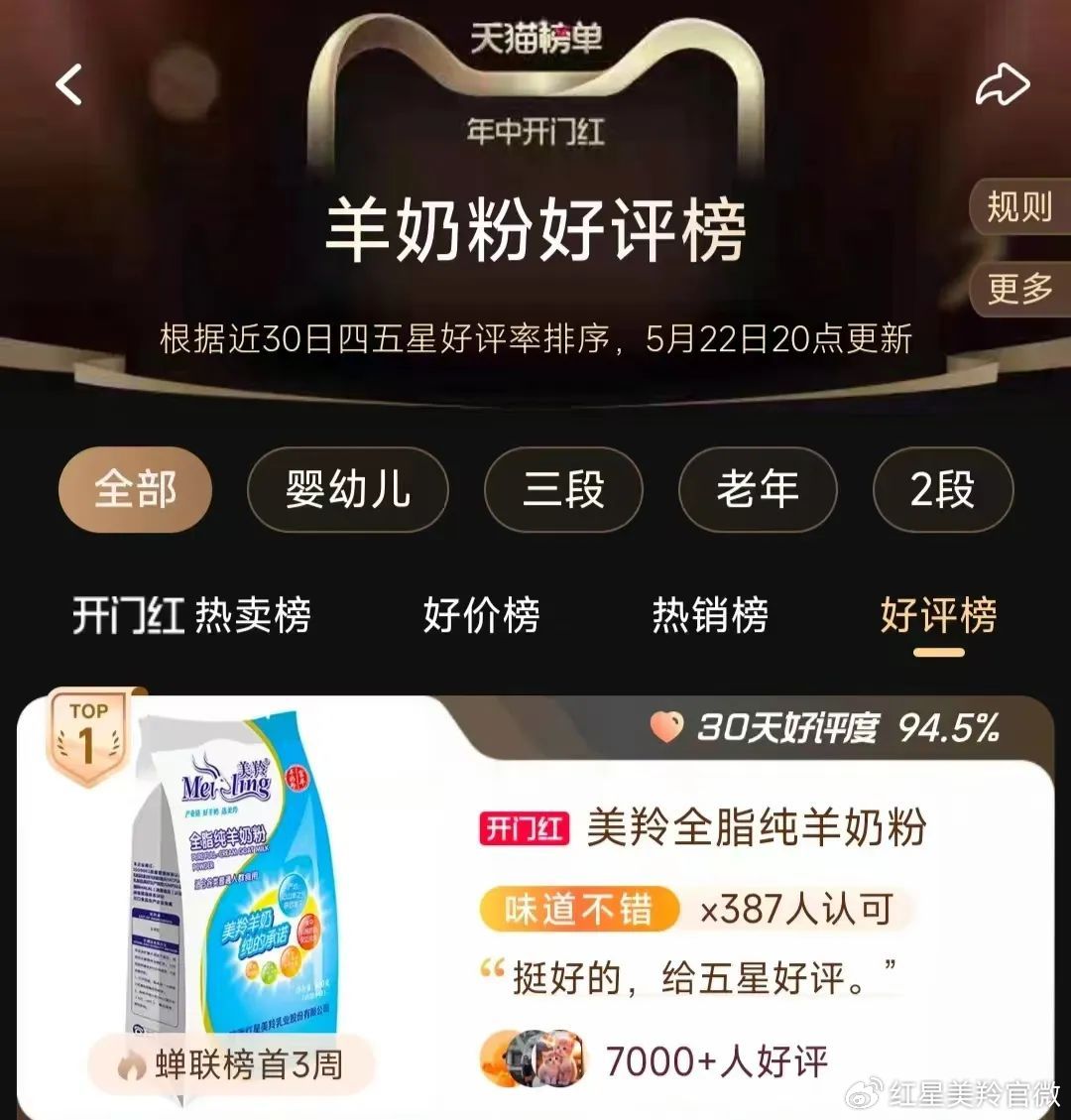1071x1120 pixels.
Task: Filter by the 婴幼儿 chip
Action: point(347,489)
